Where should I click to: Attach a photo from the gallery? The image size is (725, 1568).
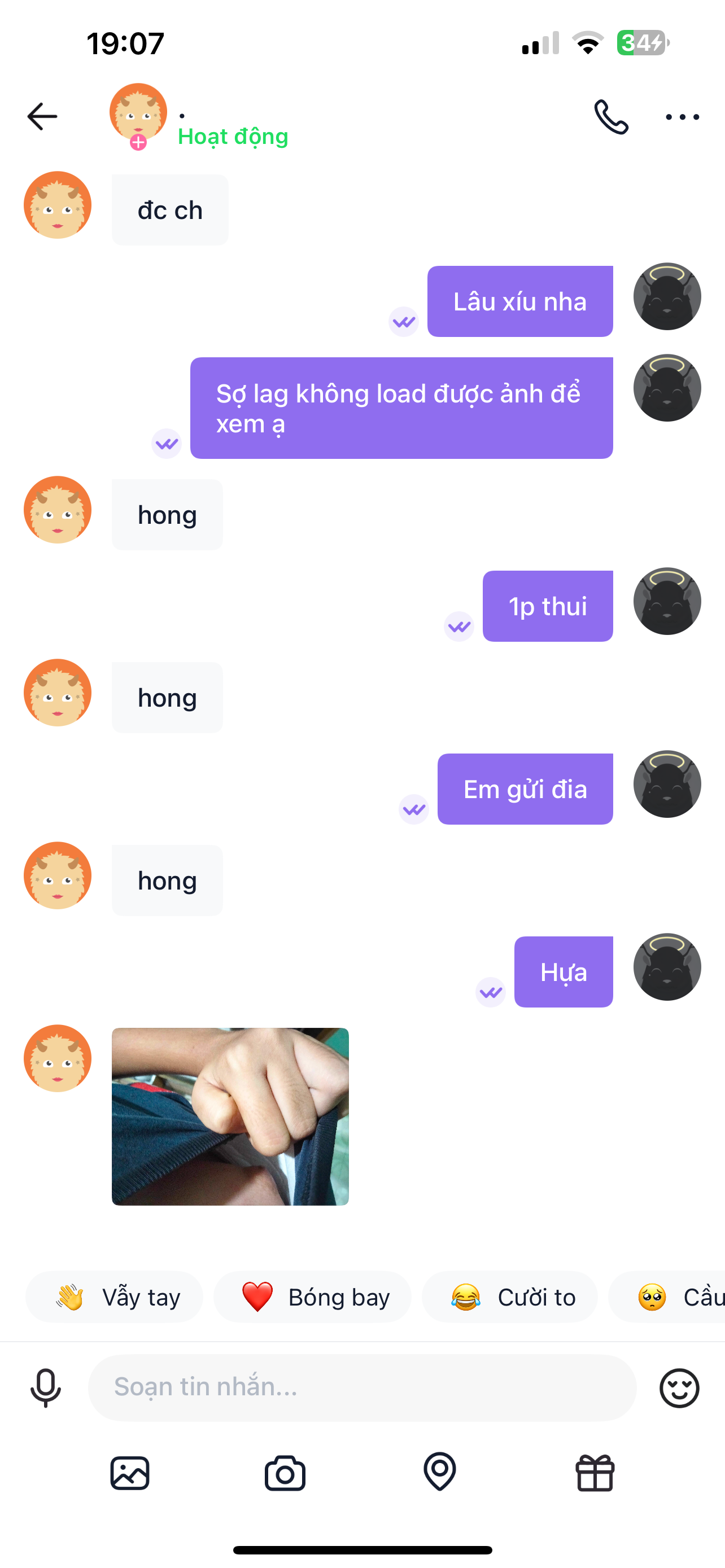[130, 1473]
